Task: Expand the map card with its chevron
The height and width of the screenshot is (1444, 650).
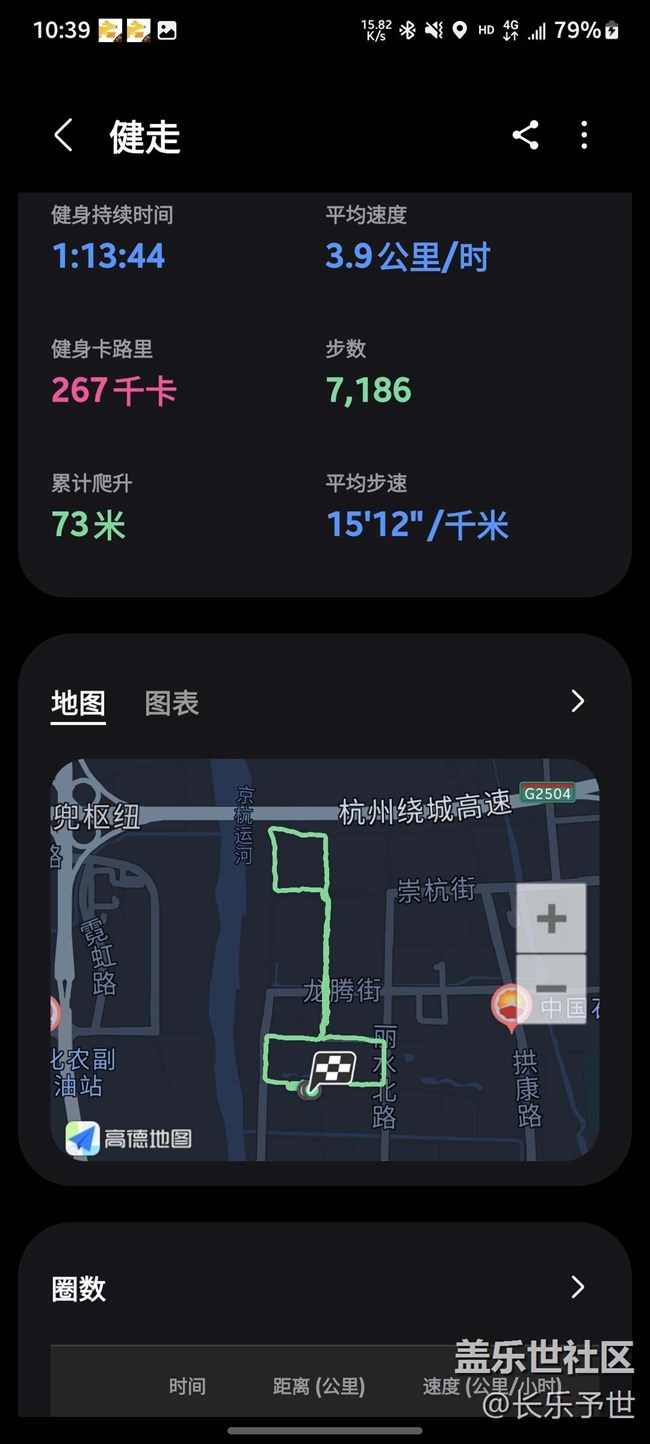Action: [x=577, y=701]
